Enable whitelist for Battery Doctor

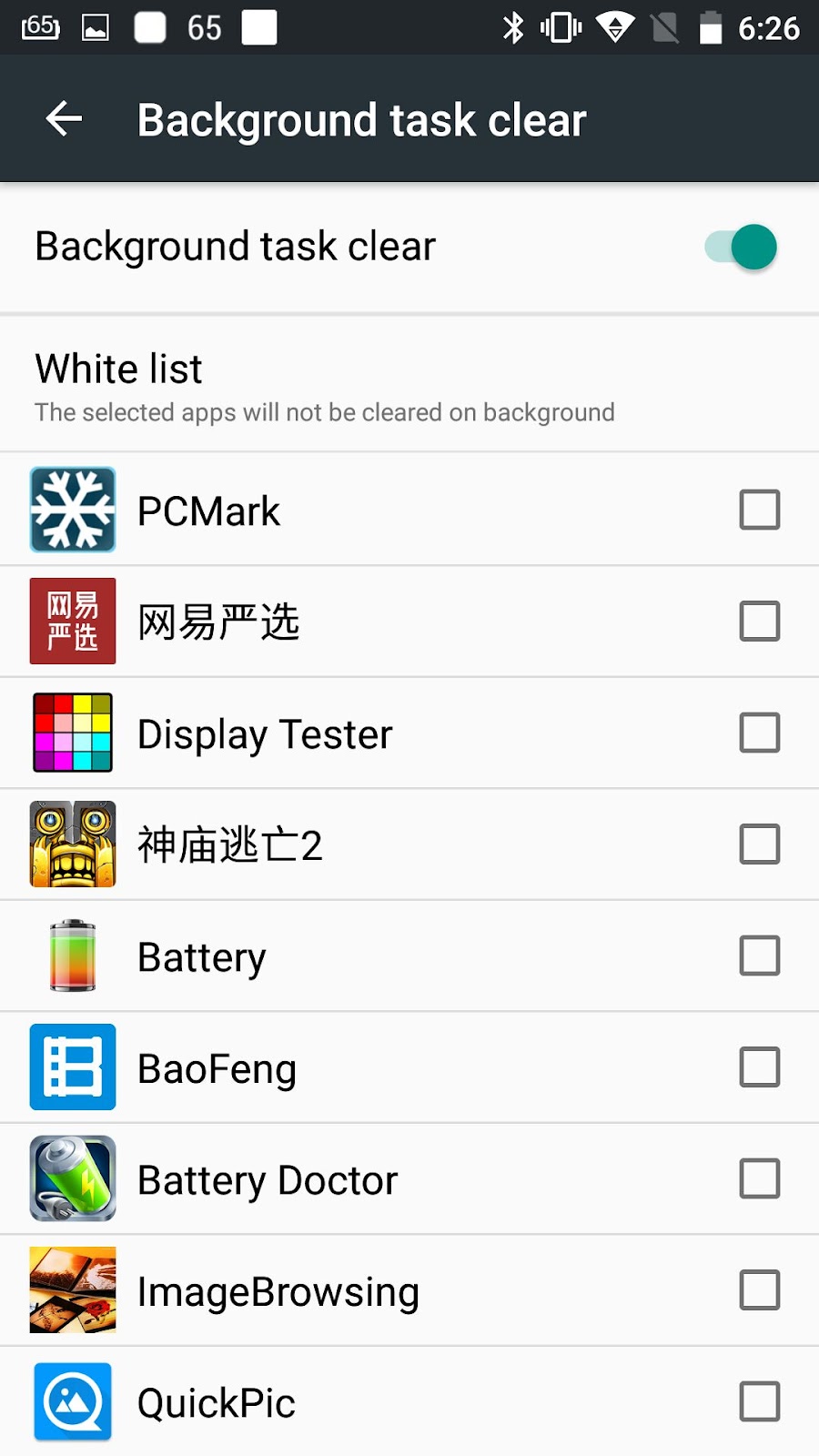click(759, 1178)
